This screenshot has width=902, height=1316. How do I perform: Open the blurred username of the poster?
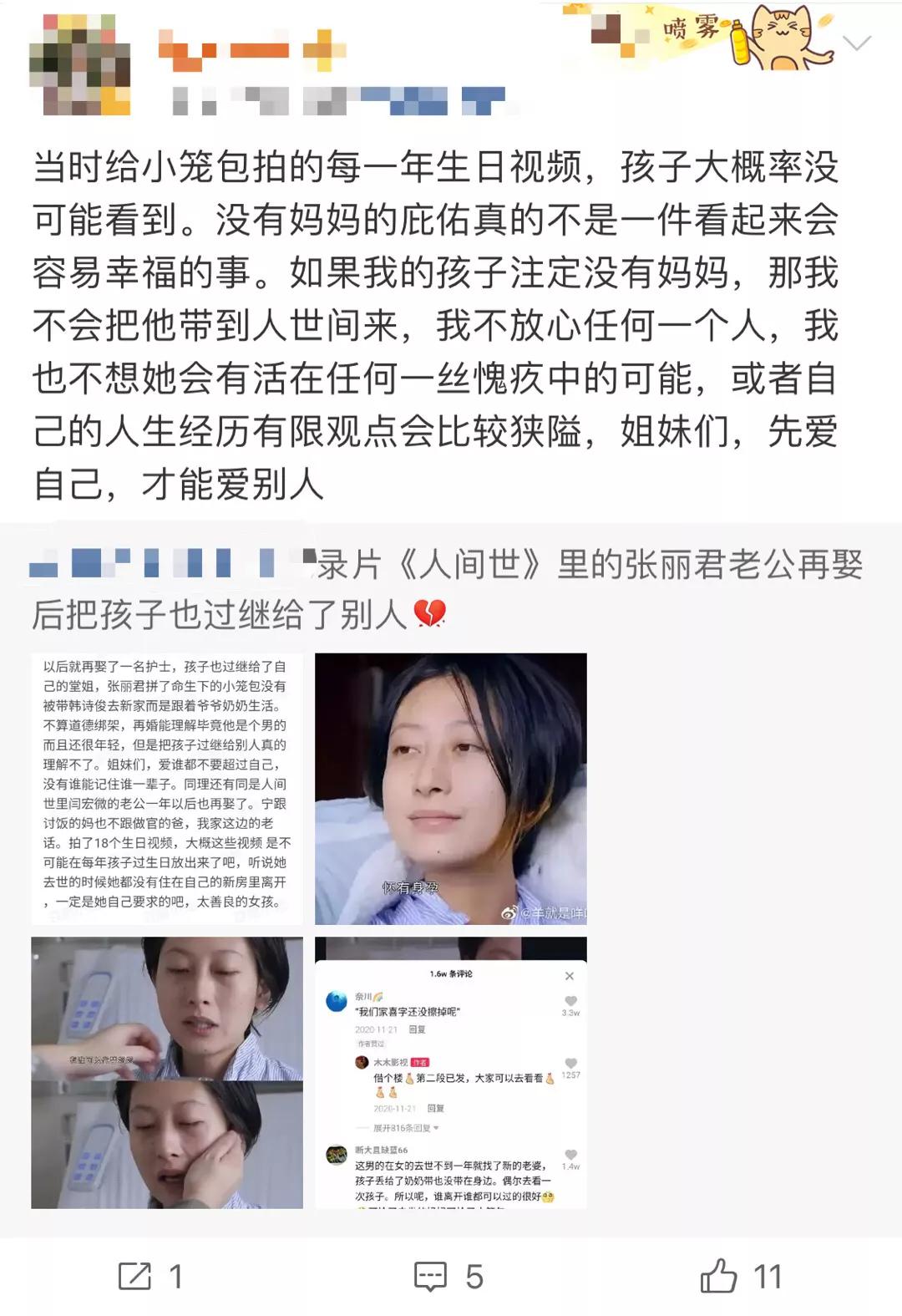(x=251, y=50)
